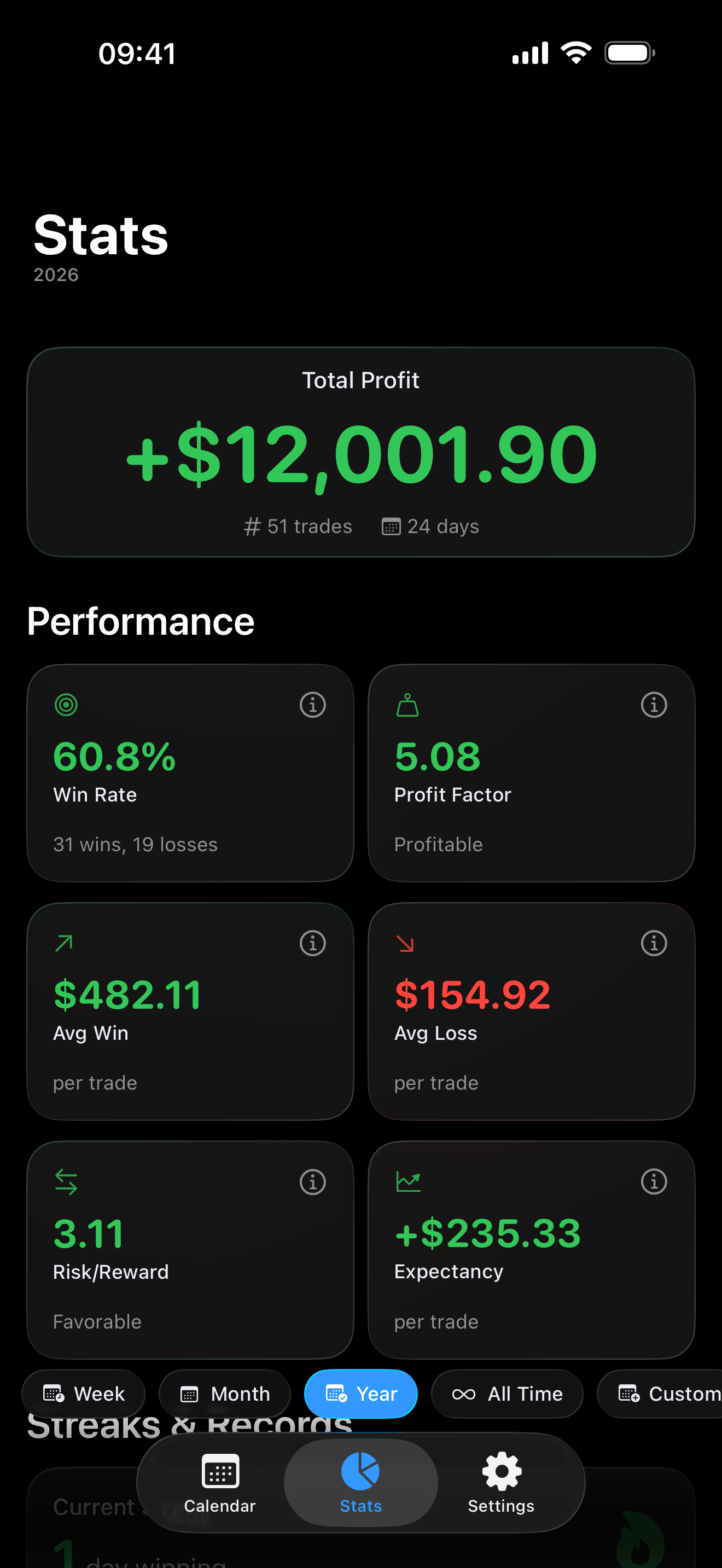Screen dimensions: 722x1568
Task: Open info for Win Rate stat
Action: click(312, 705)
